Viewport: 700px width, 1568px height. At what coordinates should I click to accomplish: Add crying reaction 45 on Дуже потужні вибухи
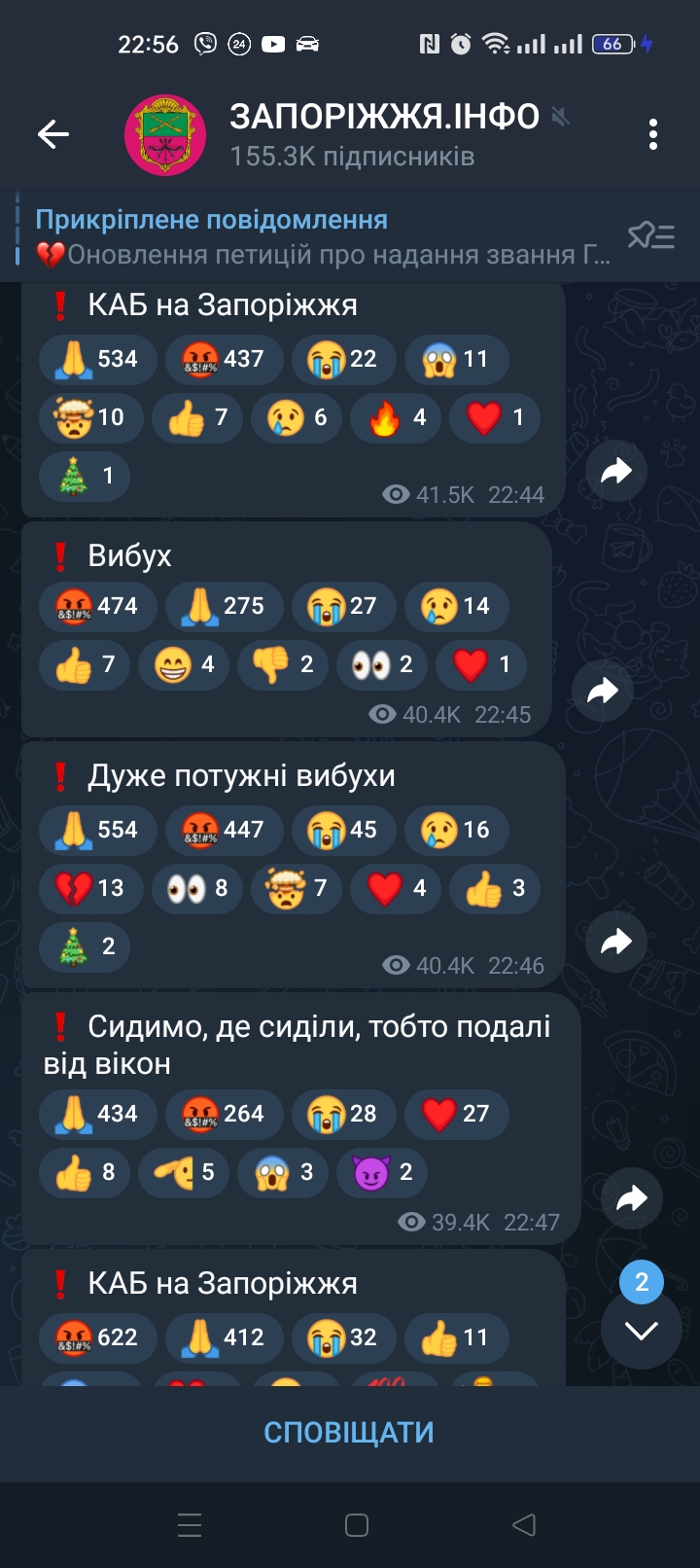343,830
